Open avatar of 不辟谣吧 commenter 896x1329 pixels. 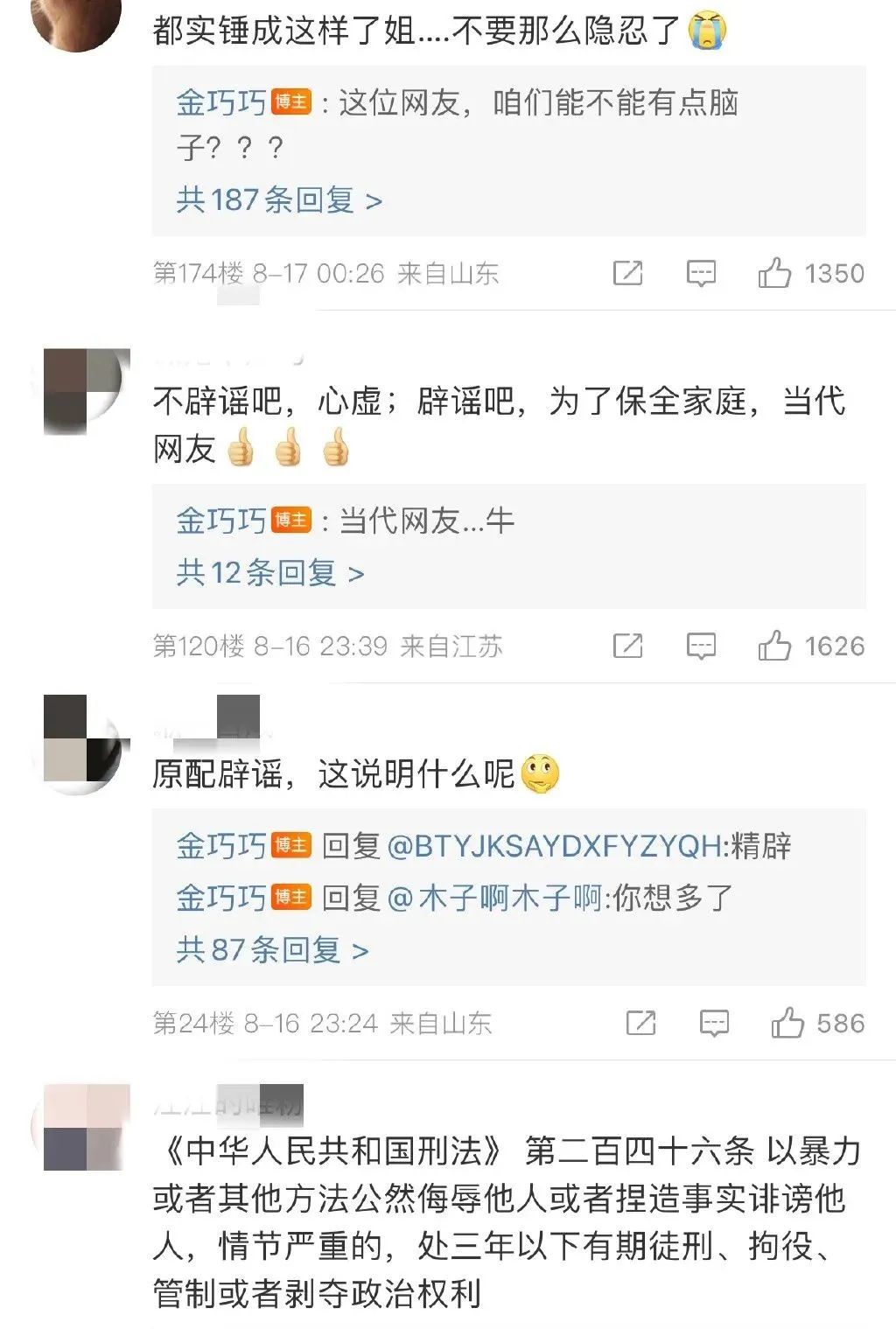(80, 391)
